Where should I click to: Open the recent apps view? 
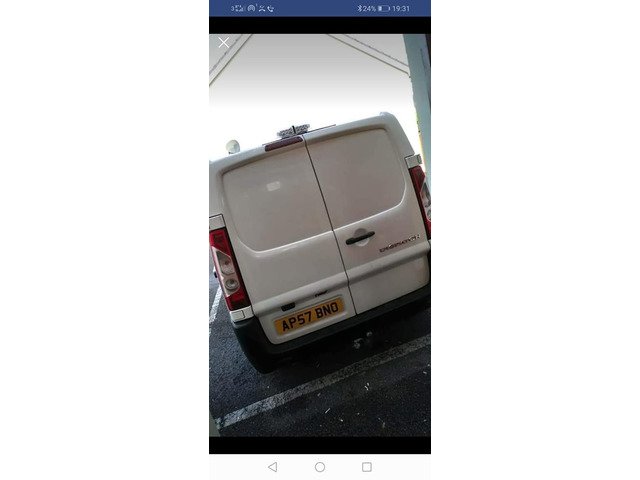point(367,467)
